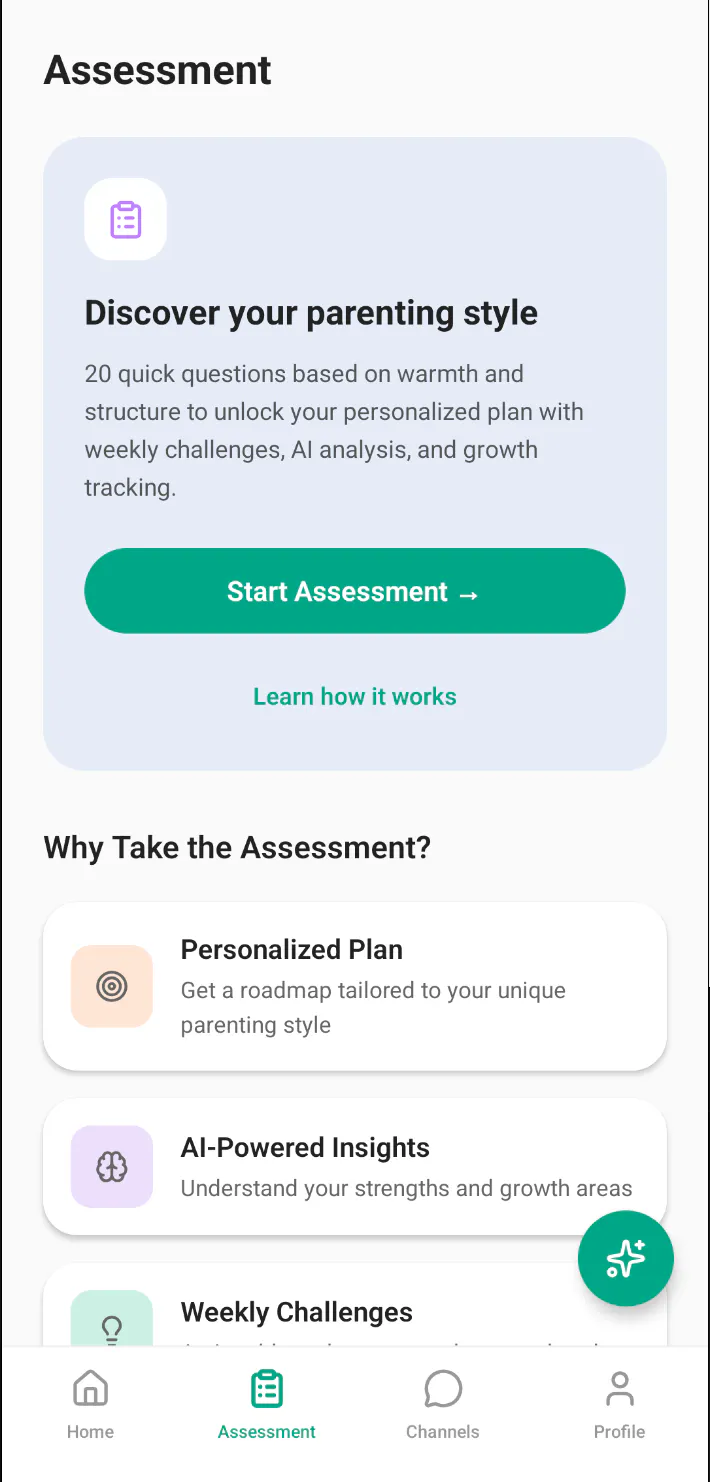The height and width of the screenshot is (1482, 710).
Task: Go to the Home tab
Action: [90, 1405]
